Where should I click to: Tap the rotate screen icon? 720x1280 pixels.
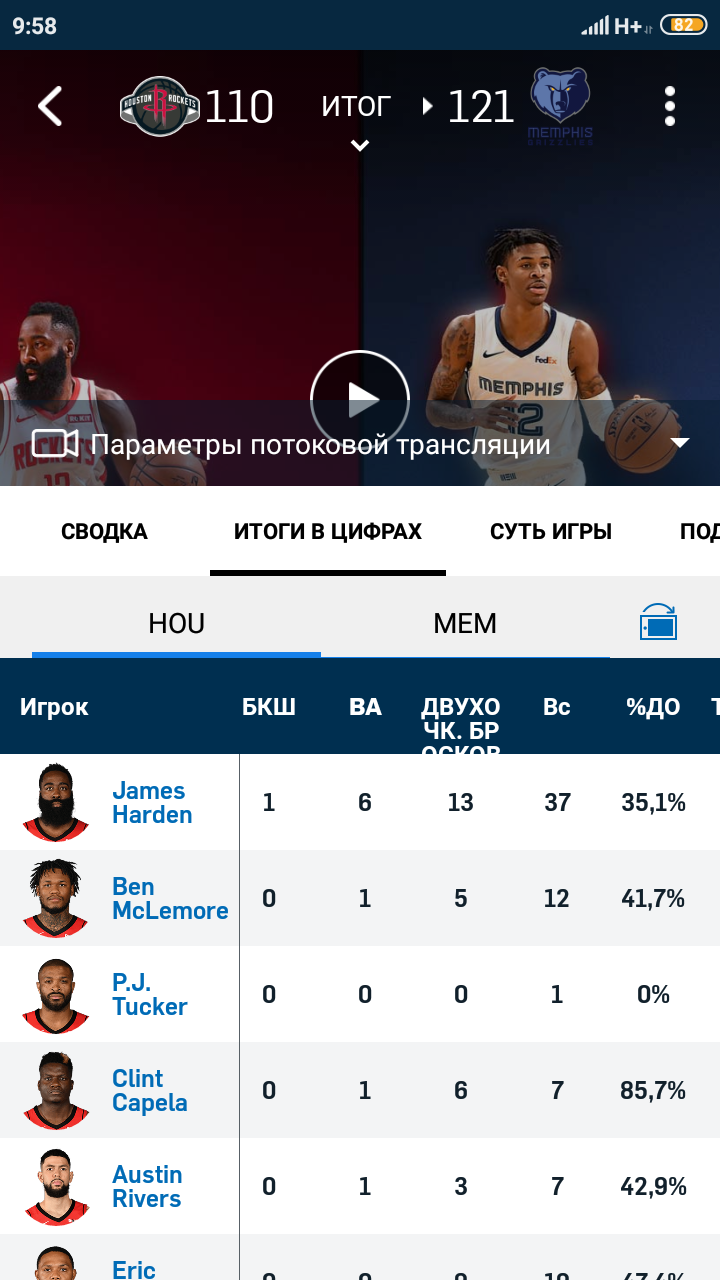(x=659, y=621)
